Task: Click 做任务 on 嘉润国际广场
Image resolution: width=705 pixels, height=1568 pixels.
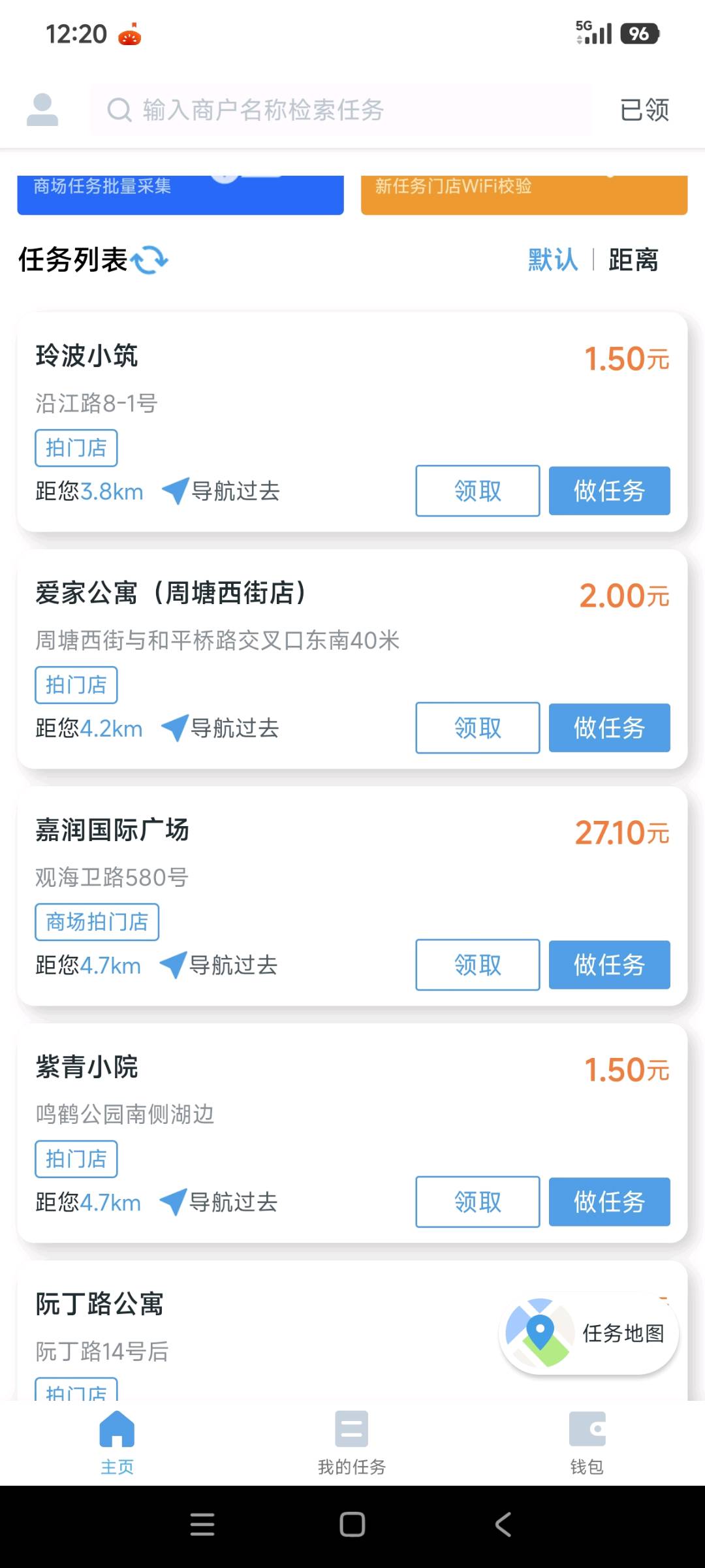Action: point(610,965)
